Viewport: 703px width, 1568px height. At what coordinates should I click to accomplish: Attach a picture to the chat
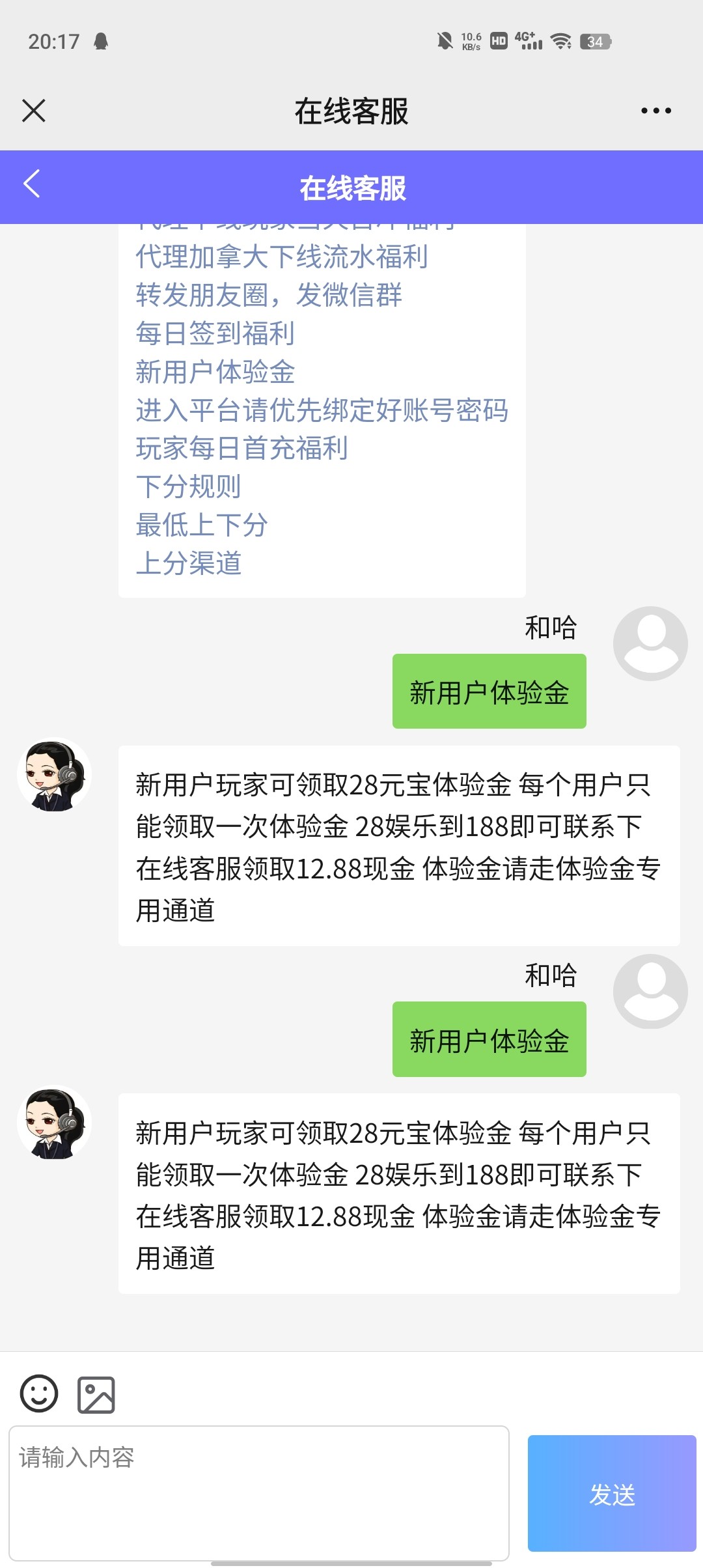pyautogui.click(x=96, y=1395)
